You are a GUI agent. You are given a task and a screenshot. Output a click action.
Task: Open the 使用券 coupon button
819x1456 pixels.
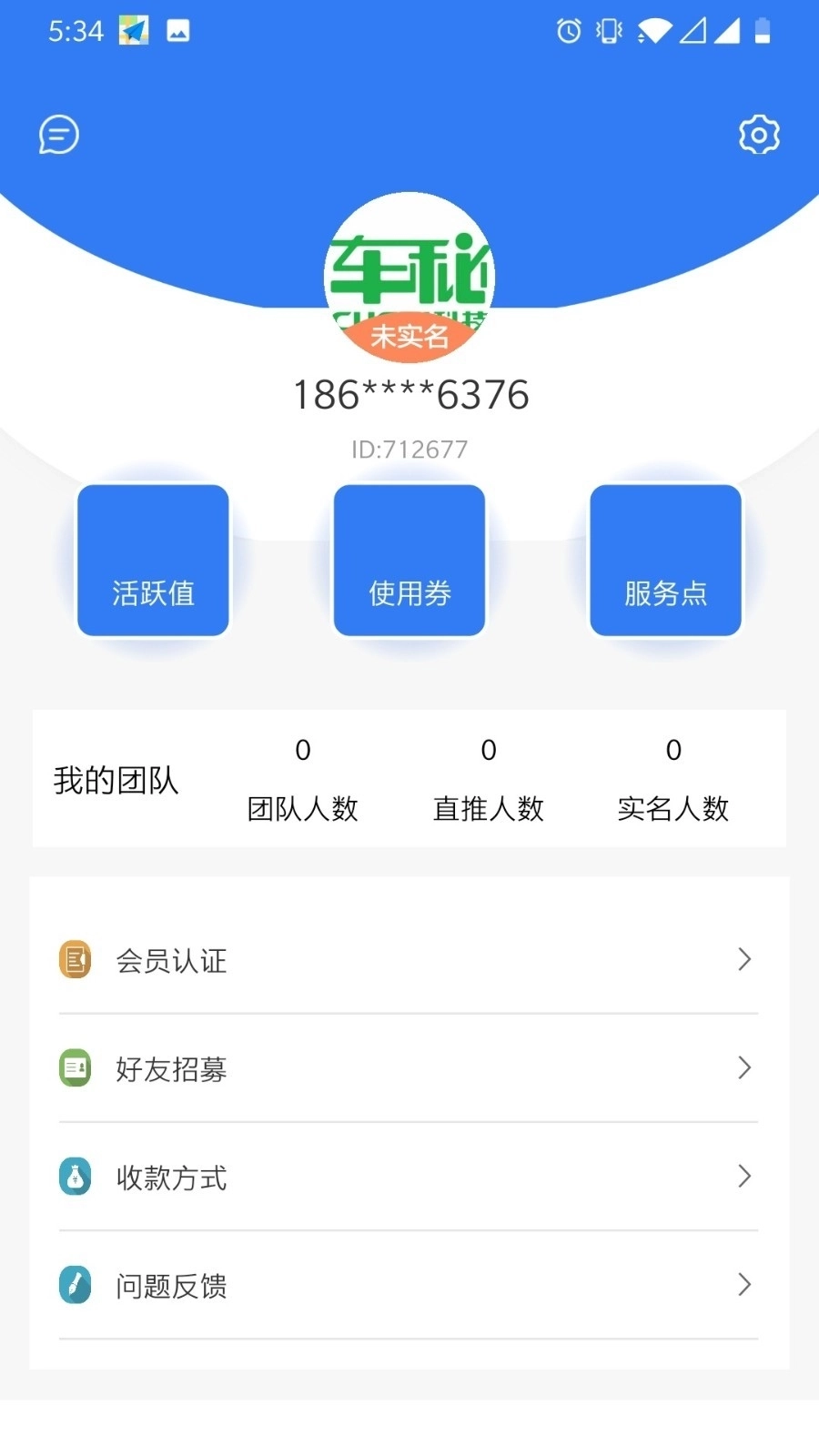coord(409,560)
